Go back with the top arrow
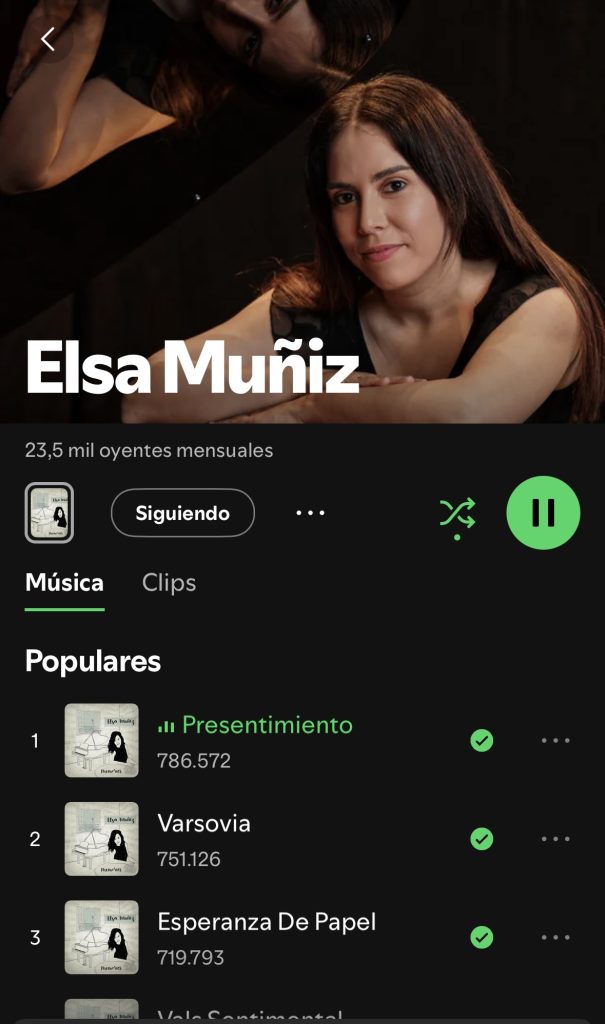Screen dimensions: 605x1024 tap(47, 39)
